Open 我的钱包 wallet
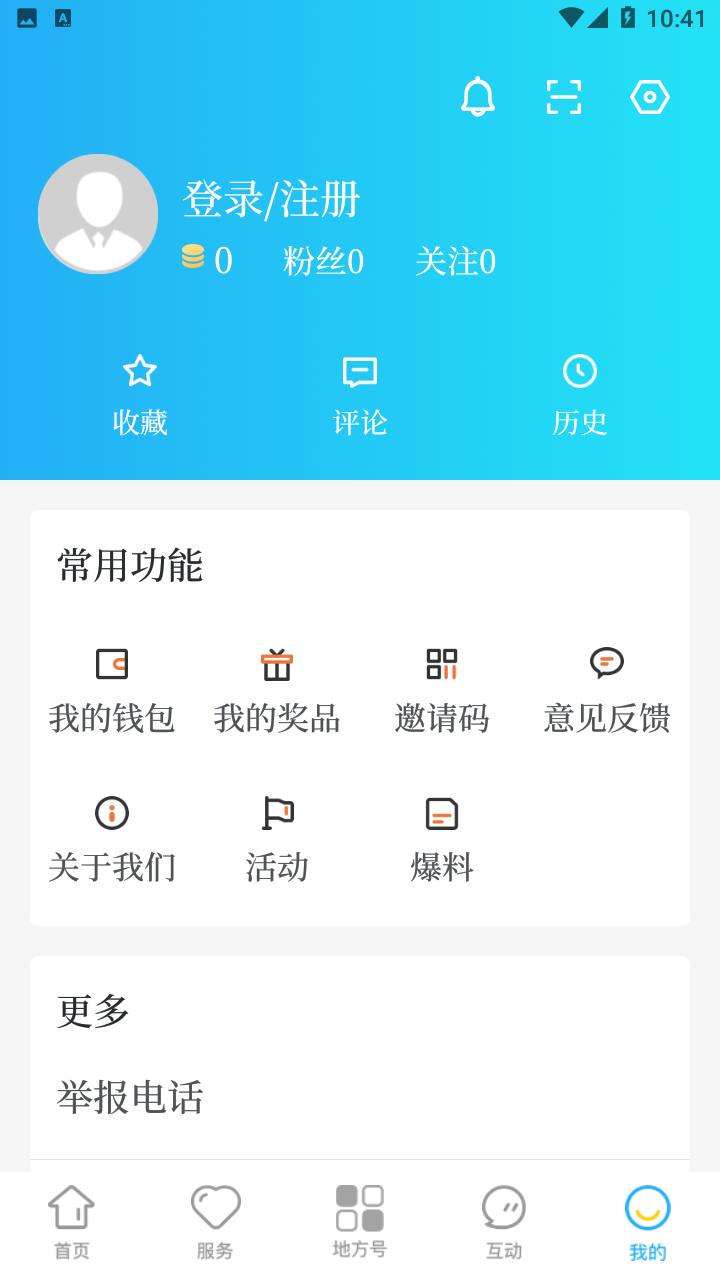This screenshot has height=1280, width=720. (112, 691)
